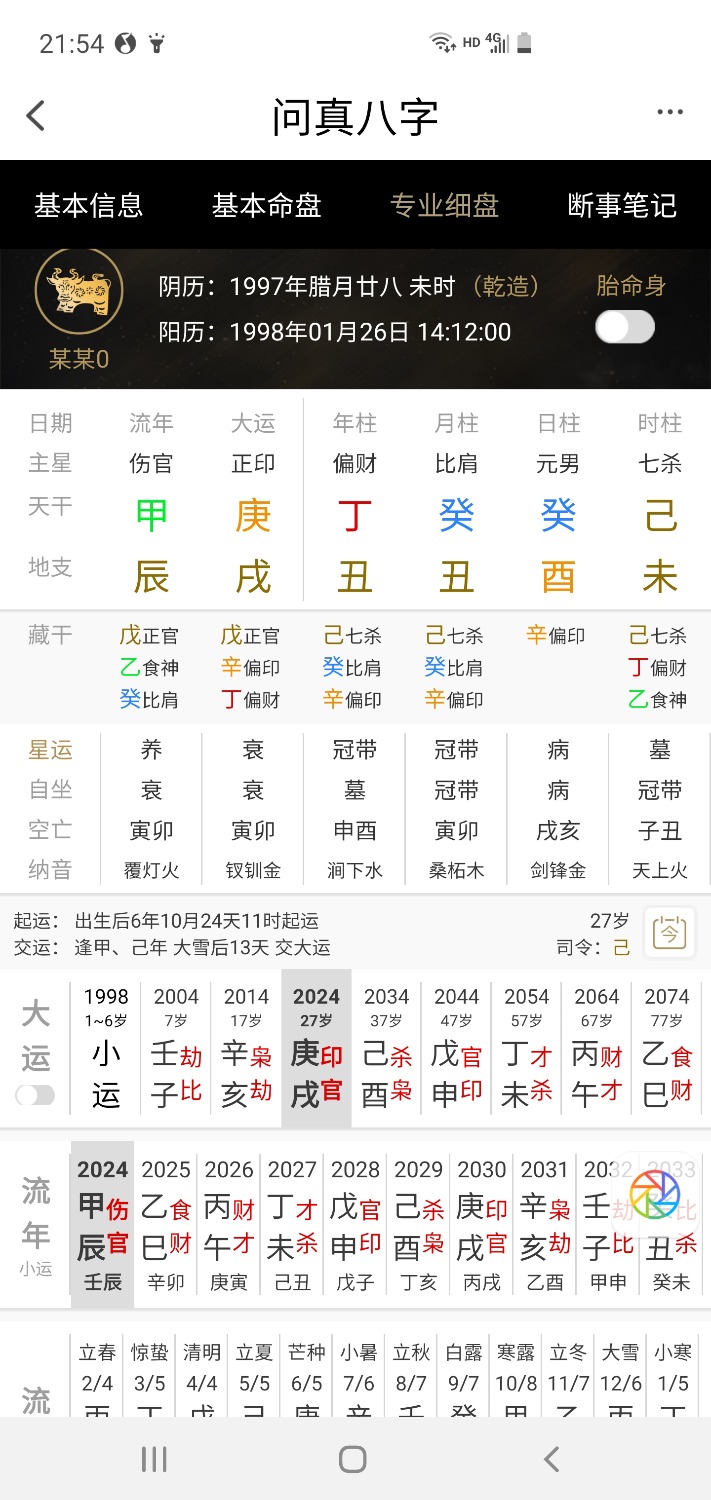Tap the colorful floating shutter icon
The height and width of the screenshot is (1500, 711).
(x=655, y=1195)
